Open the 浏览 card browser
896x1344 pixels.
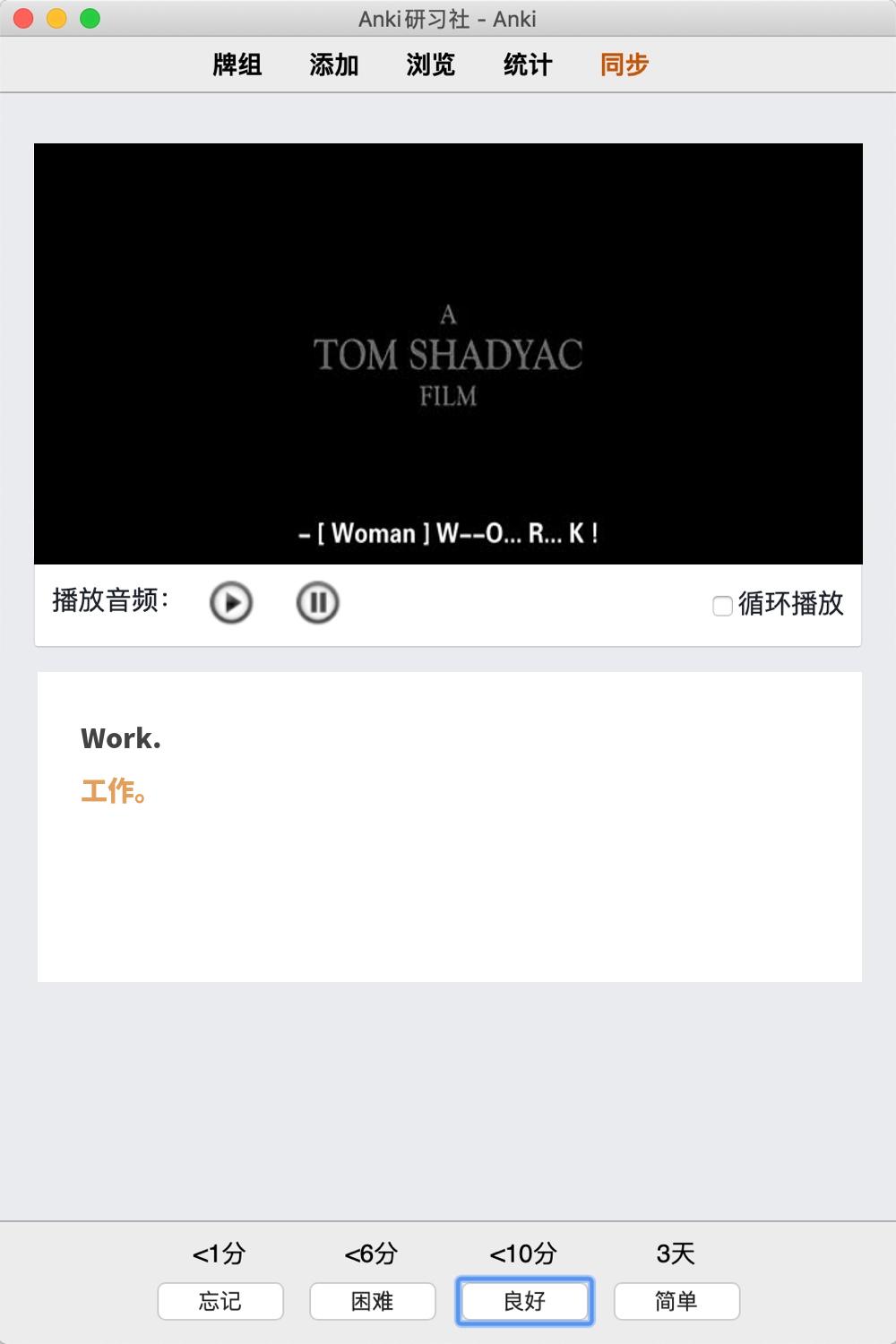[x=431, y=65]
